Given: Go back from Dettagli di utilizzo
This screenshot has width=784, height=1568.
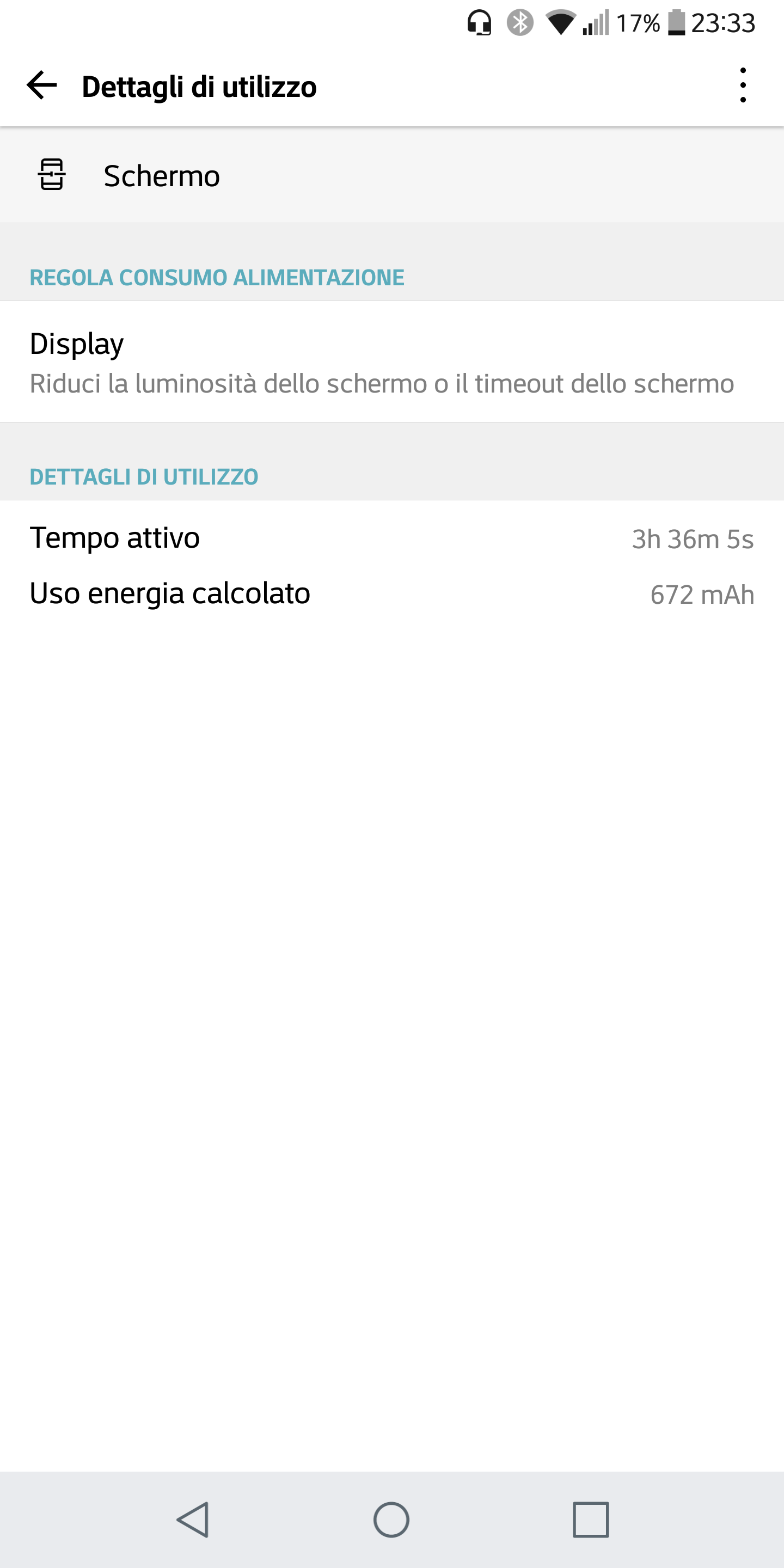Looking at the screenshot, I should (x=41, y=85).
